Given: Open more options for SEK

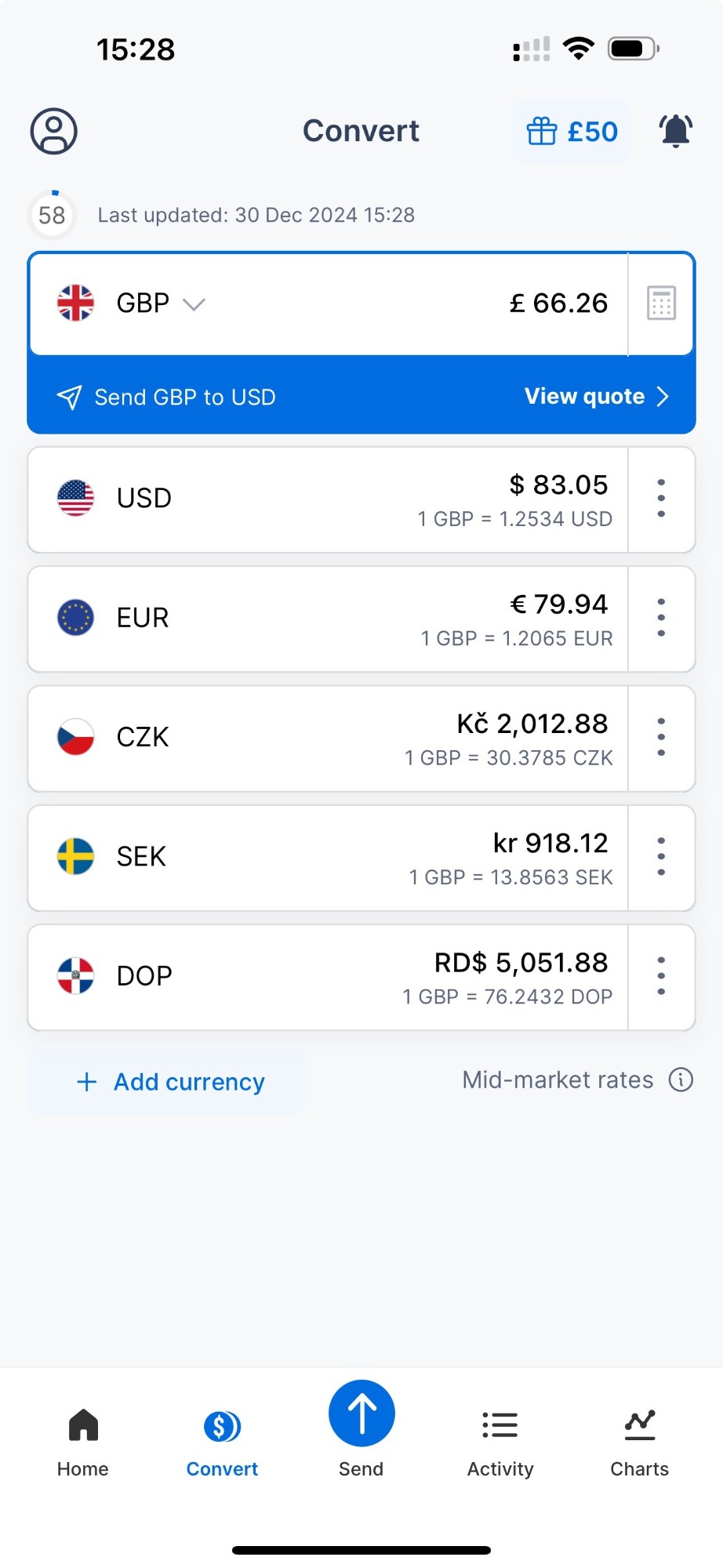Looking at the screenshot, I should (x=661, y=856).
